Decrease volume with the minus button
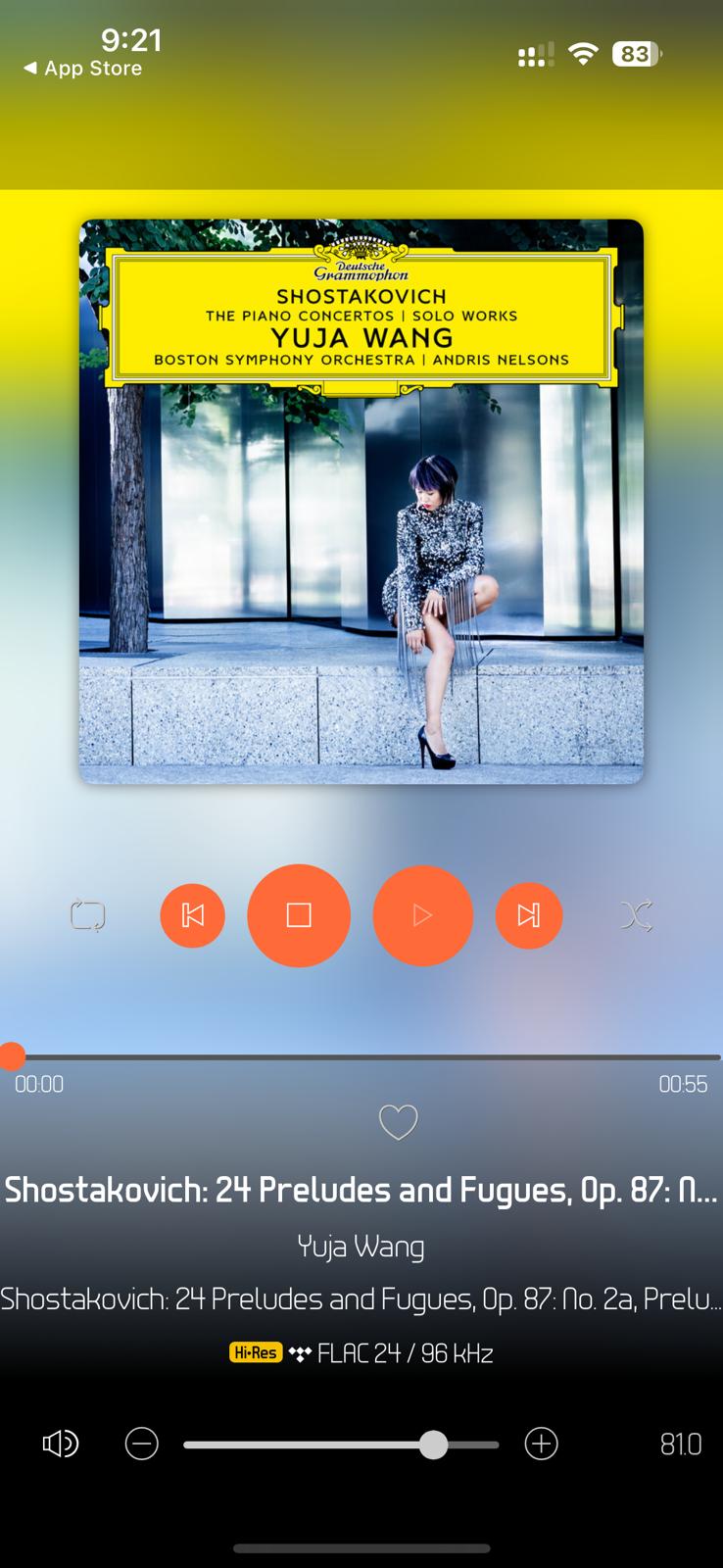 [x=142, y=1444]
